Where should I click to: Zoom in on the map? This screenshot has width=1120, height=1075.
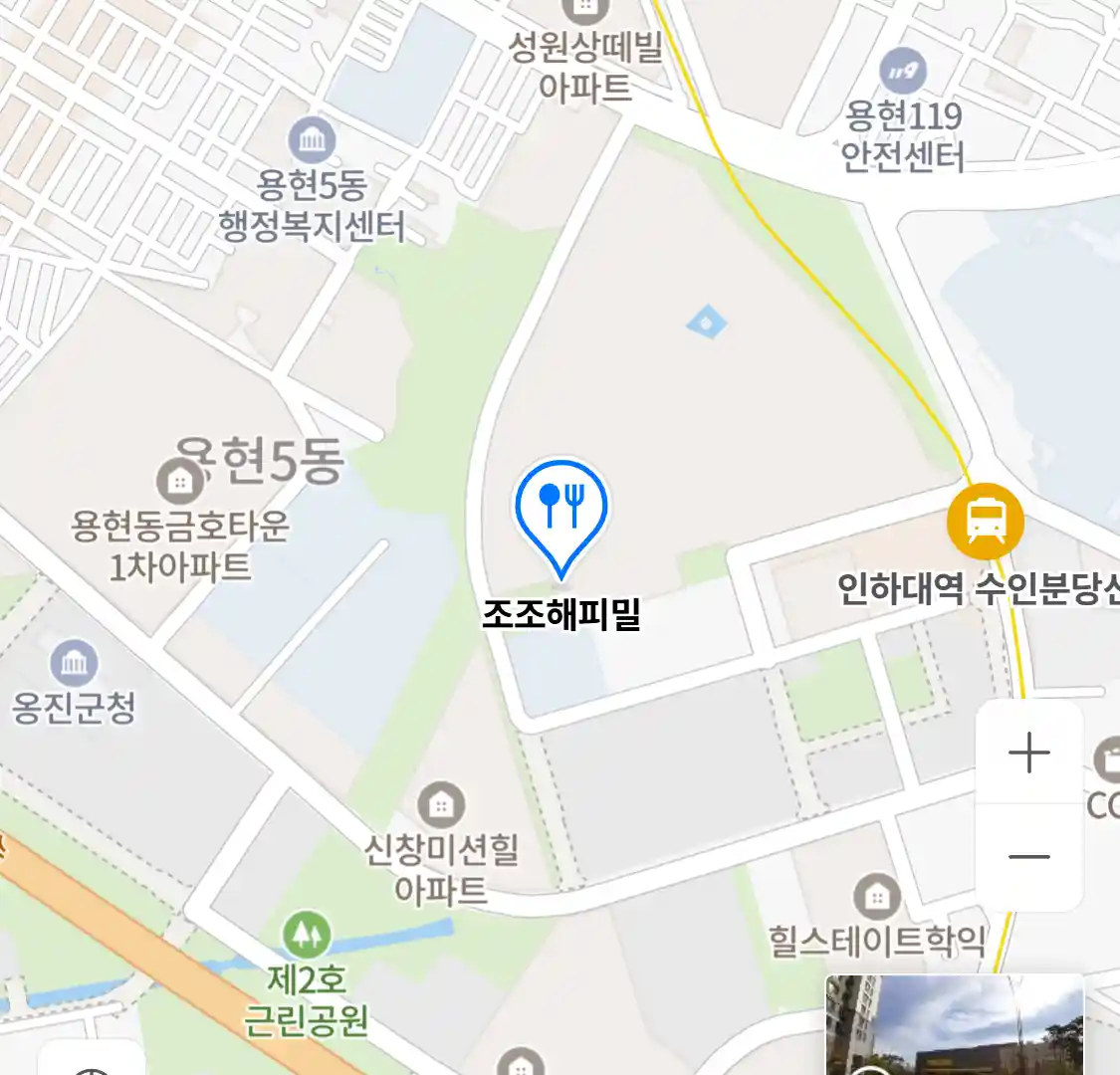(1028, 753)
